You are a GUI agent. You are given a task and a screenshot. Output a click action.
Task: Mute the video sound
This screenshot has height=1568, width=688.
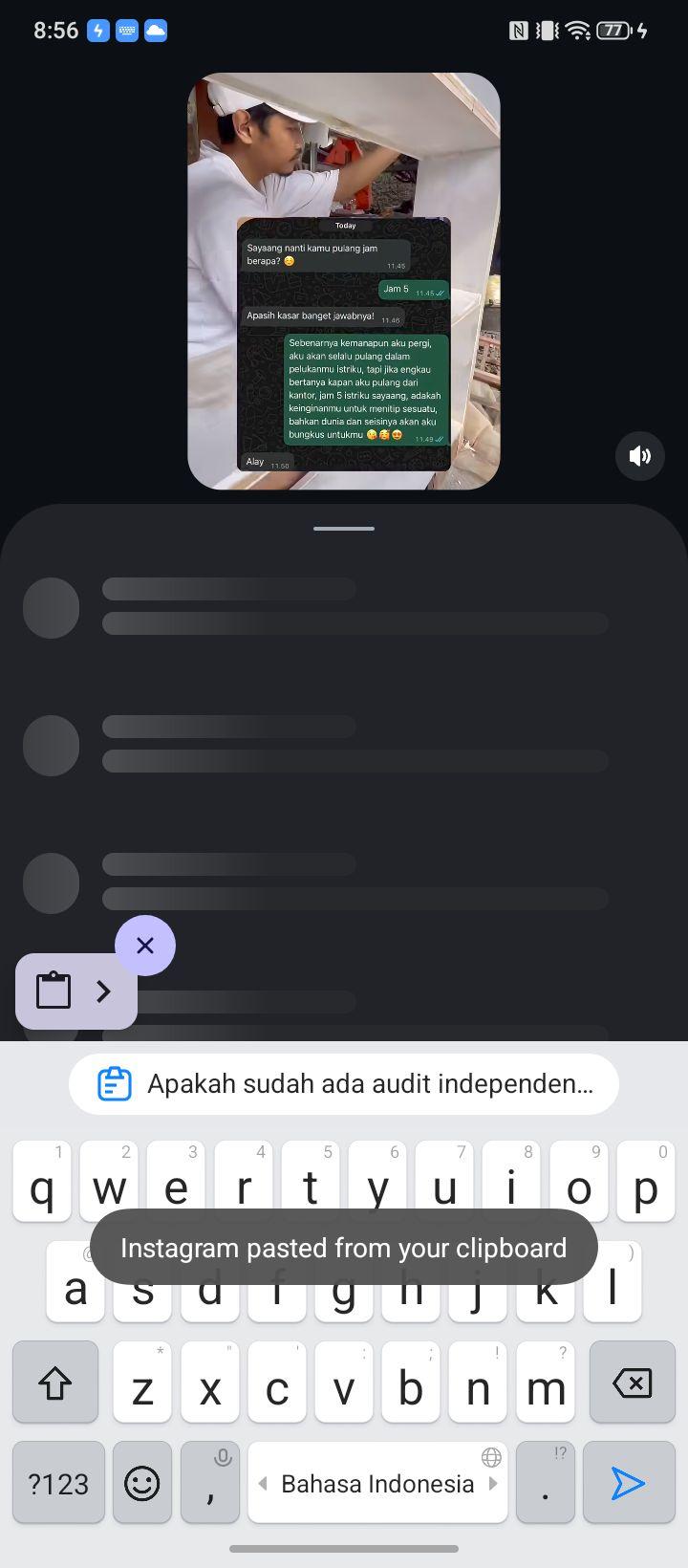[640, 456]
